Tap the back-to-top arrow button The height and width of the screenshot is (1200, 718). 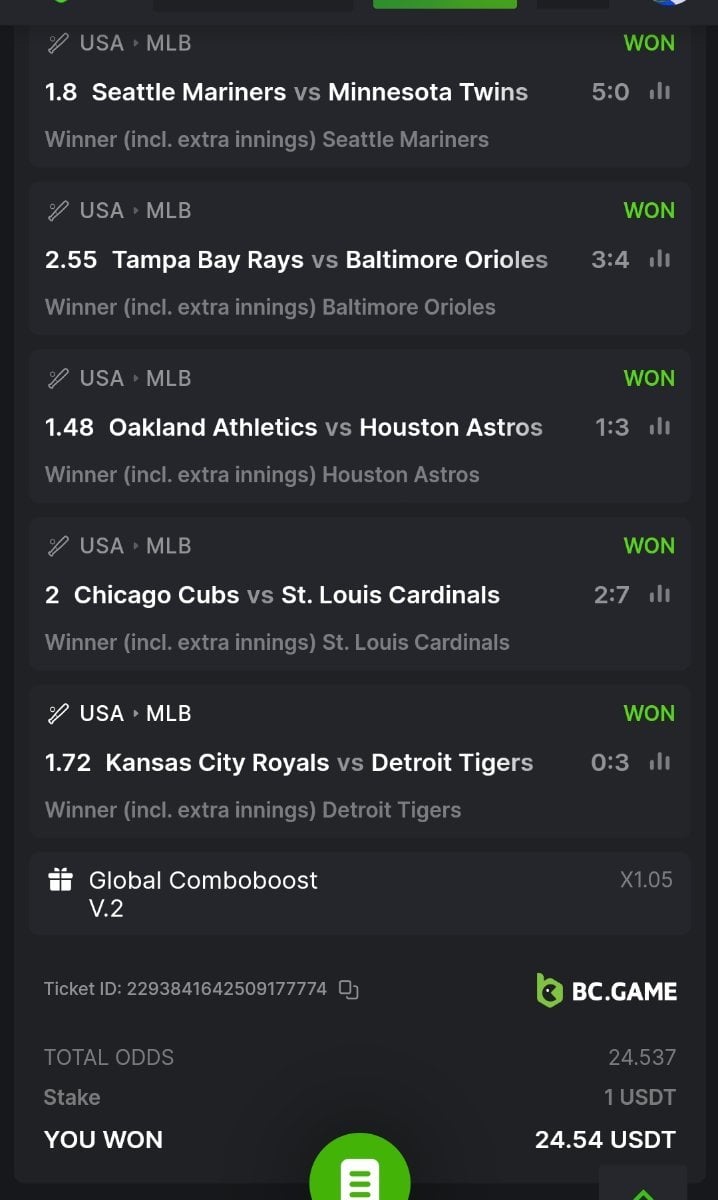pyautogui.click(x=642, y=1186)
